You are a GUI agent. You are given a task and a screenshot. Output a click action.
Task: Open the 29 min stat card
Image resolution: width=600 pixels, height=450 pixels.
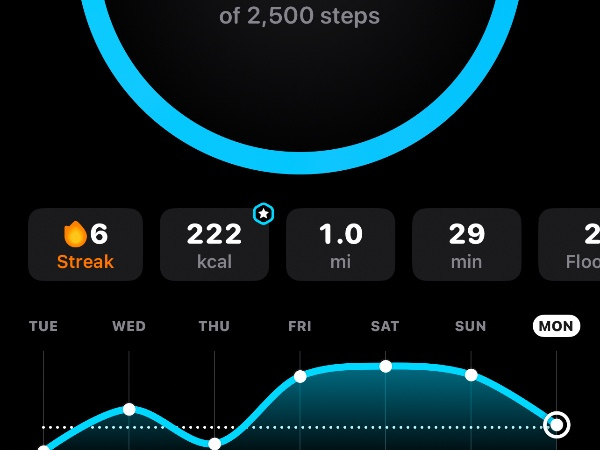click(x=466, y=245)
